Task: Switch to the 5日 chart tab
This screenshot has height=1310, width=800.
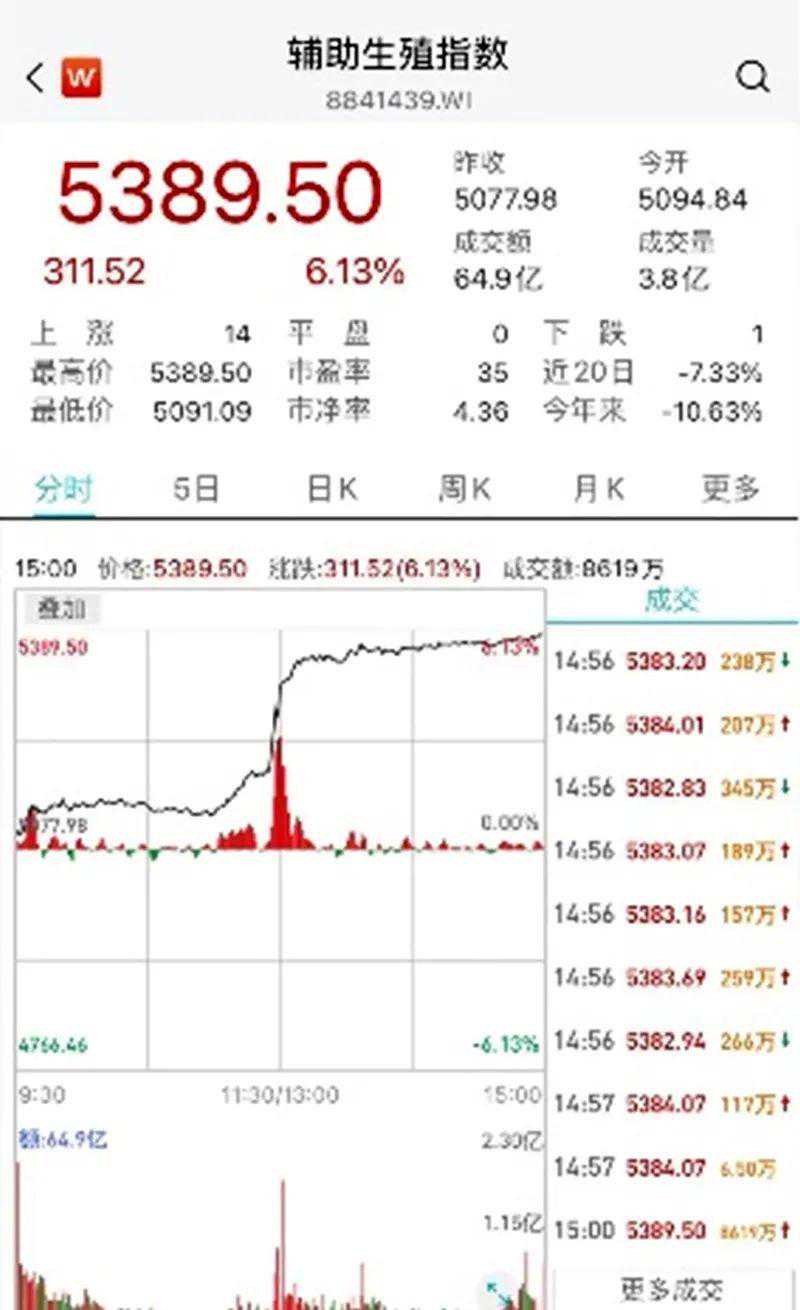Action: coord(196,489)
